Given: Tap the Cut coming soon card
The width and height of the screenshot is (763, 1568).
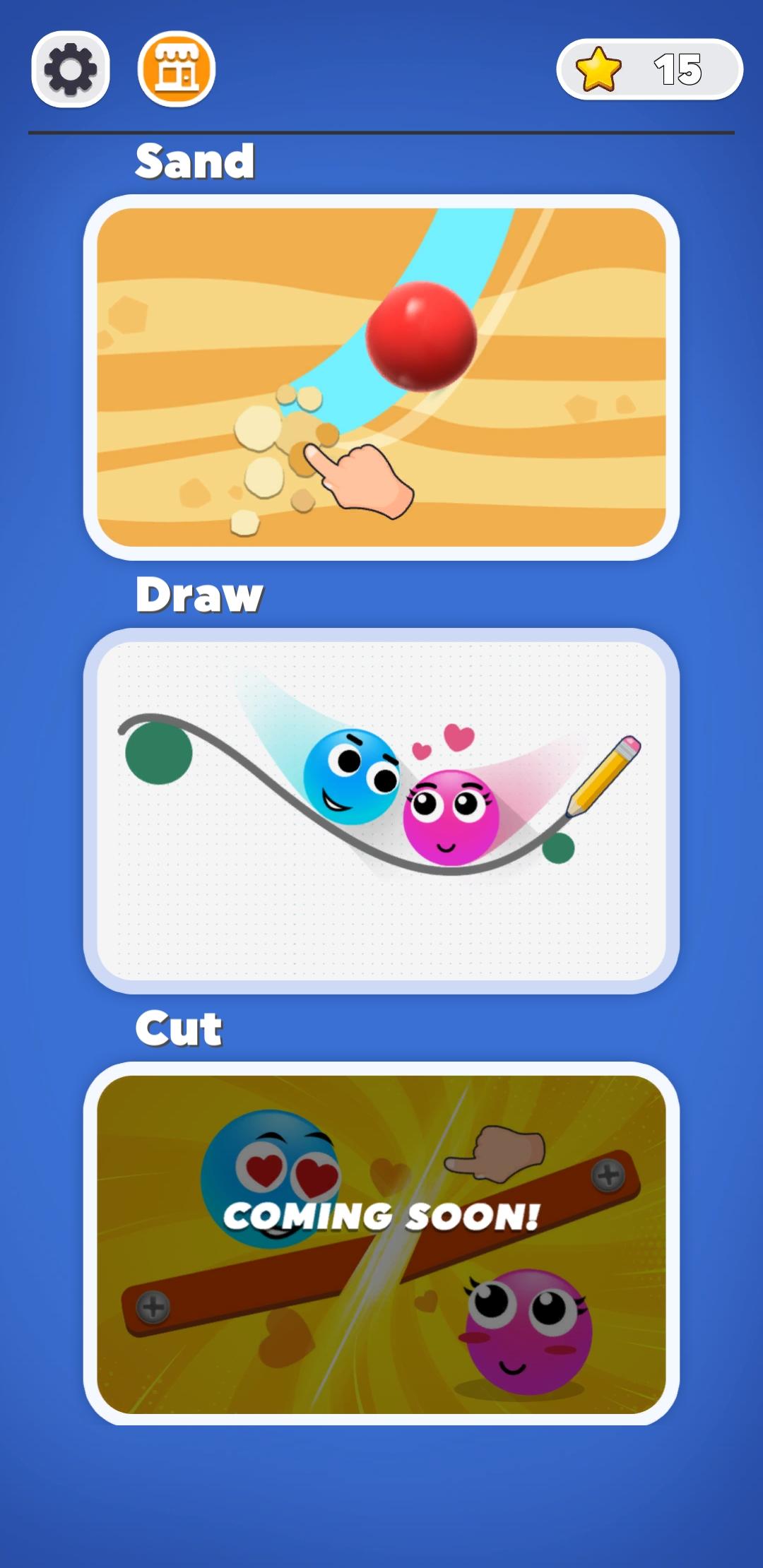Looking at the screenshot, I should (x=381, y=1244).
